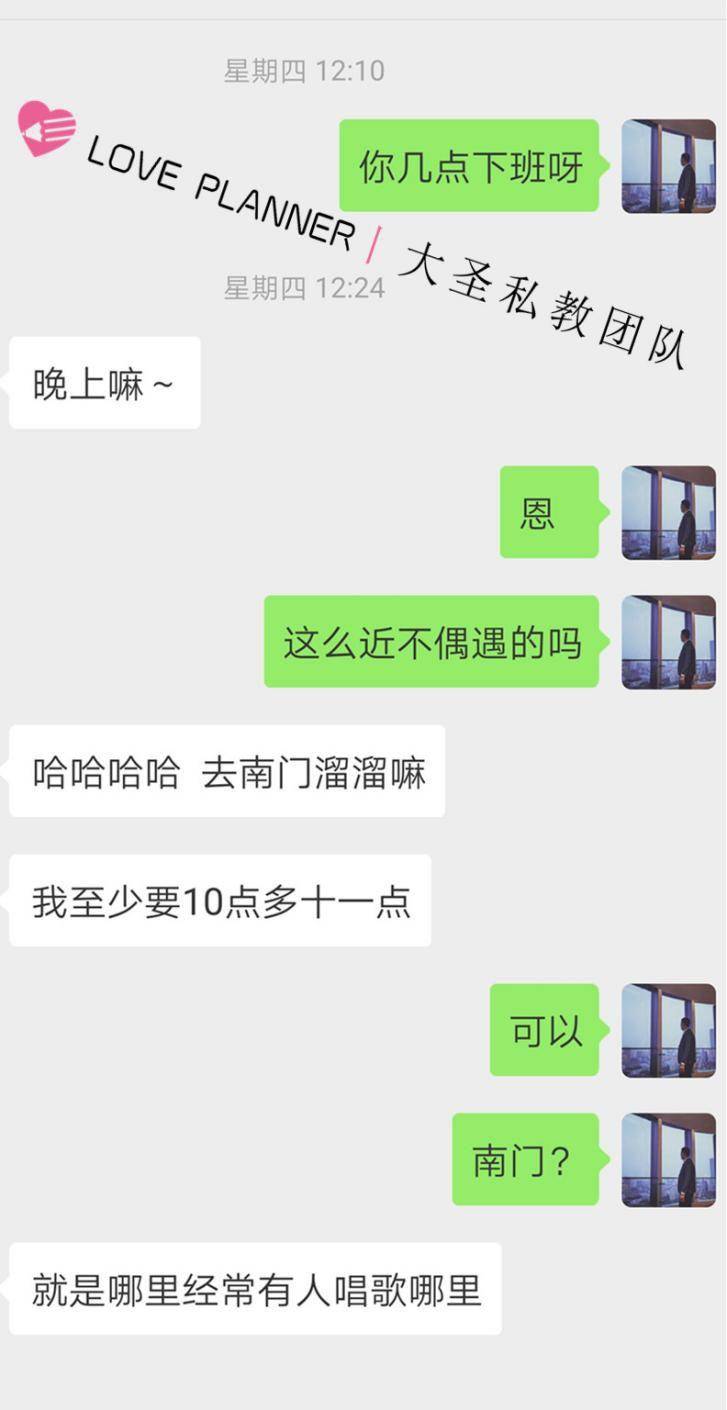Click the 星期四 12:10 timestamp
This screenshot has height=1410, width=727.
click(302, 71)
